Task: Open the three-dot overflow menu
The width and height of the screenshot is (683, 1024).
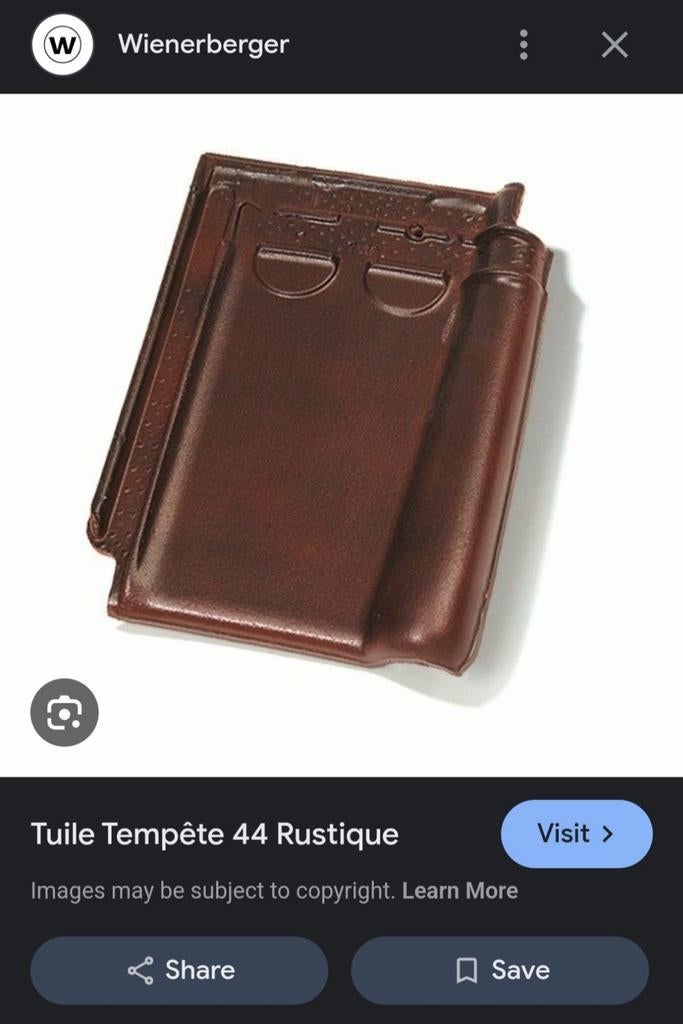Action: 523,44
